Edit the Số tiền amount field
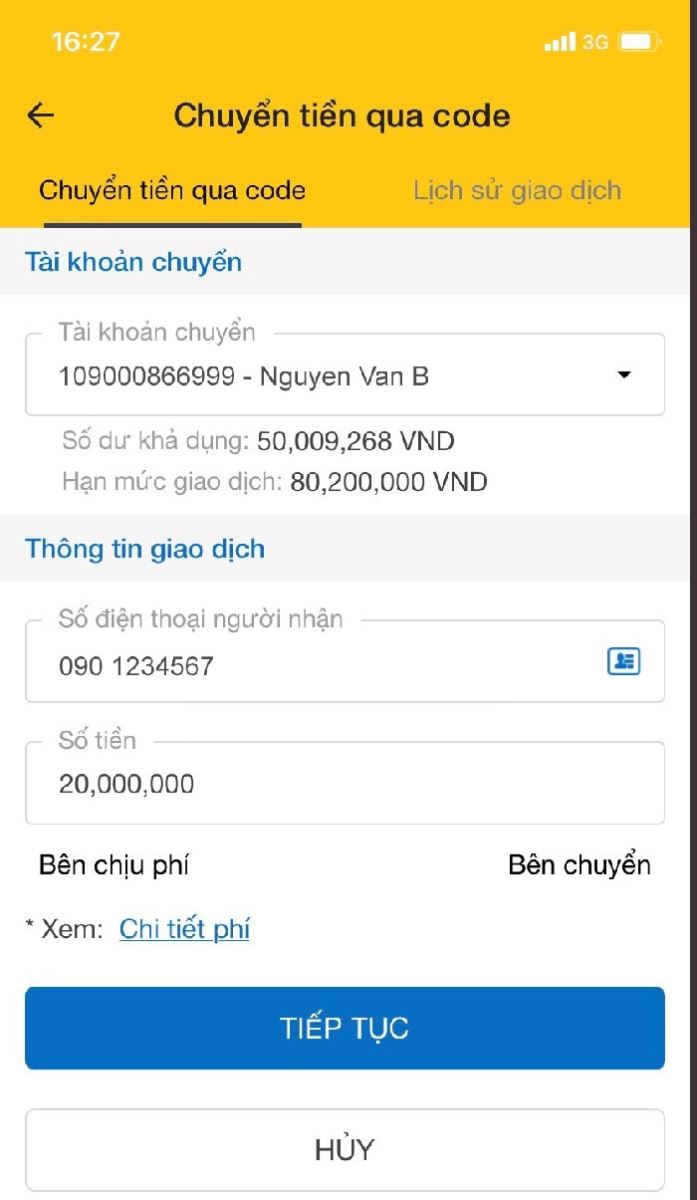The height and width of the screenshot is (1200, 697). [x=345, y=784]
